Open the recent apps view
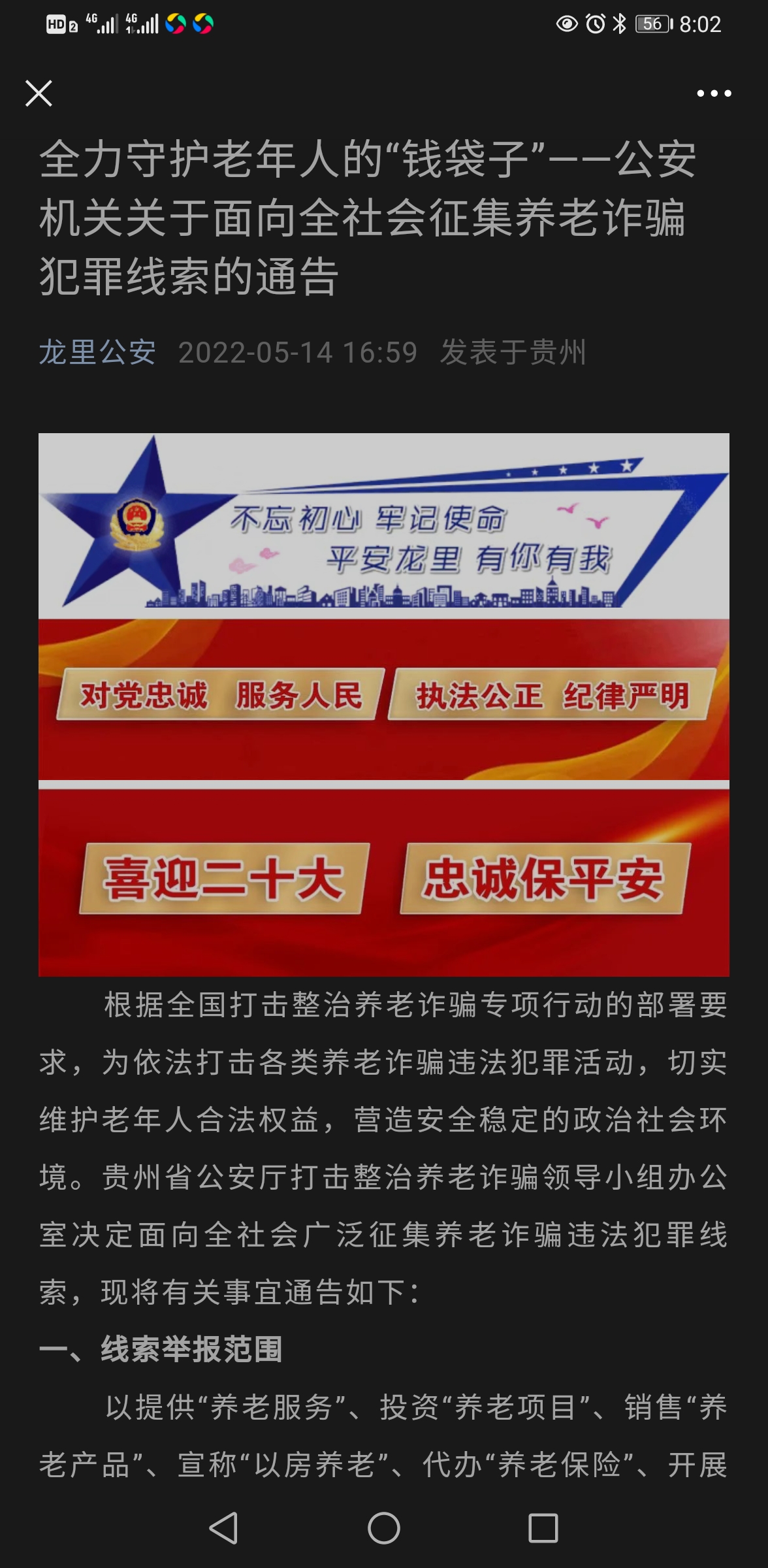The image size is (768, 1568). (543, 1528)
